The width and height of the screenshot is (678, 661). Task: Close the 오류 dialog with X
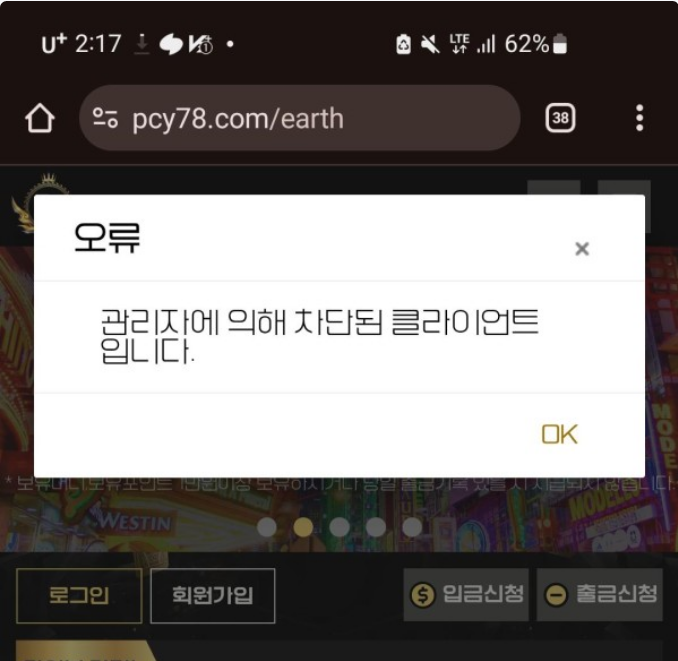[582, 249]
